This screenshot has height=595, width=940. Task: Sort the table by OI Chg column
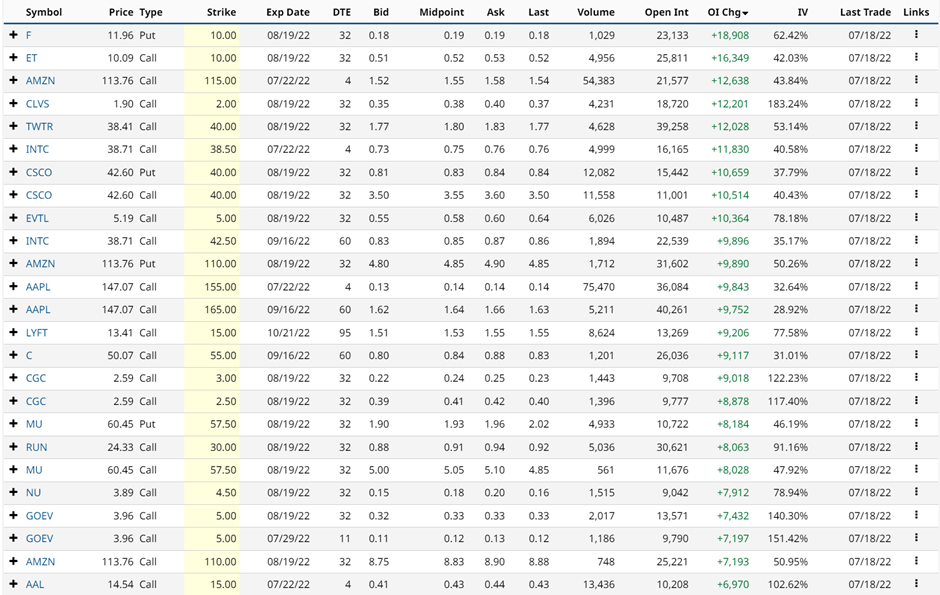(724, 12)
